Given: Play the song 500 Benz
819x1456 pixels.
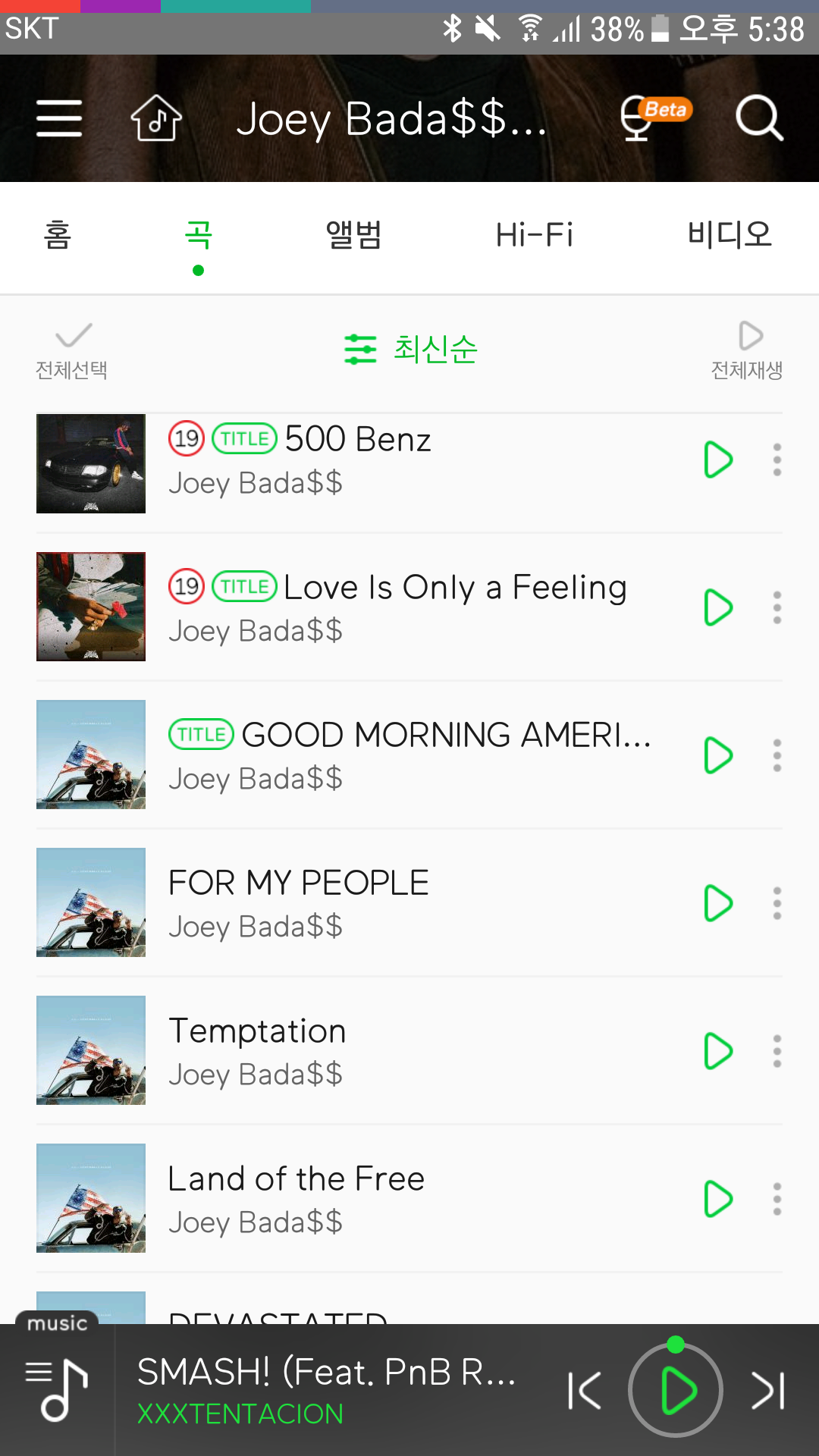Looking at the screenshot, I should 717,460.
